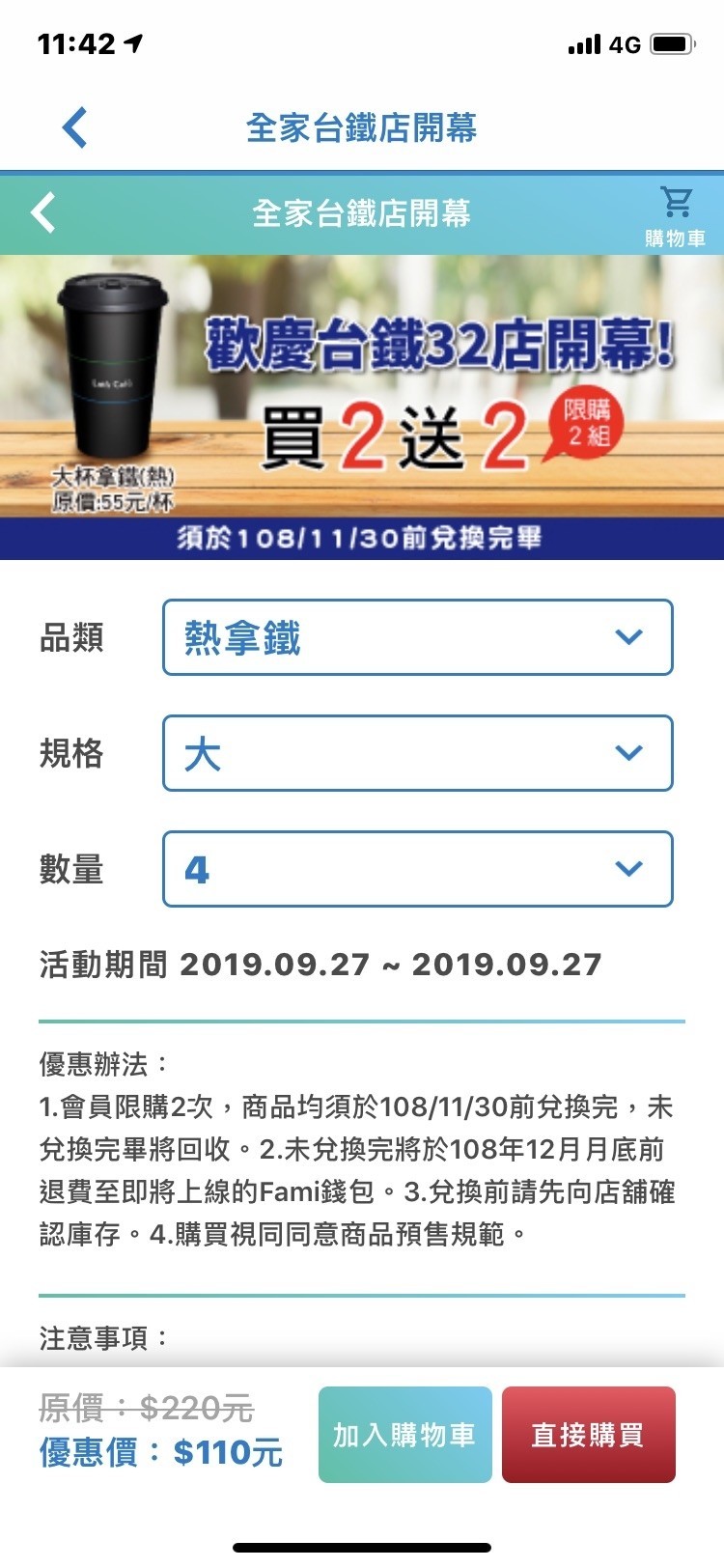Change quantity in the 數量 dropdown

(417, 869)
